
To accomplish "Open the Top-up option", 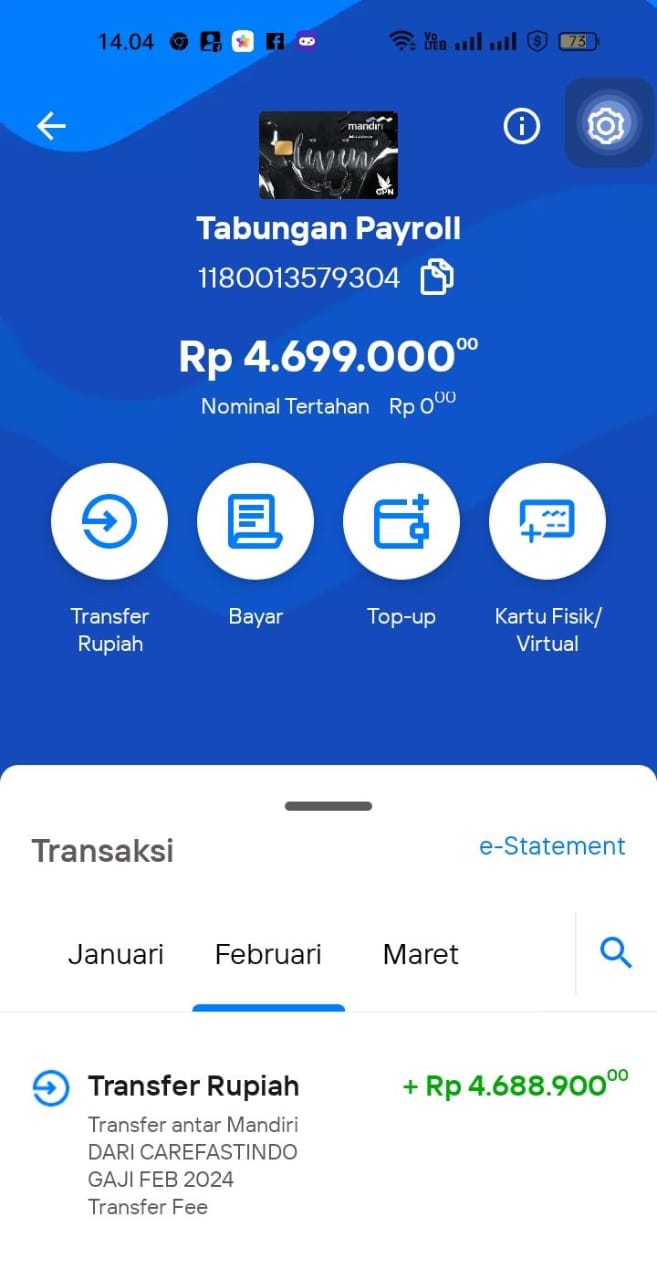I will point(401,522).
